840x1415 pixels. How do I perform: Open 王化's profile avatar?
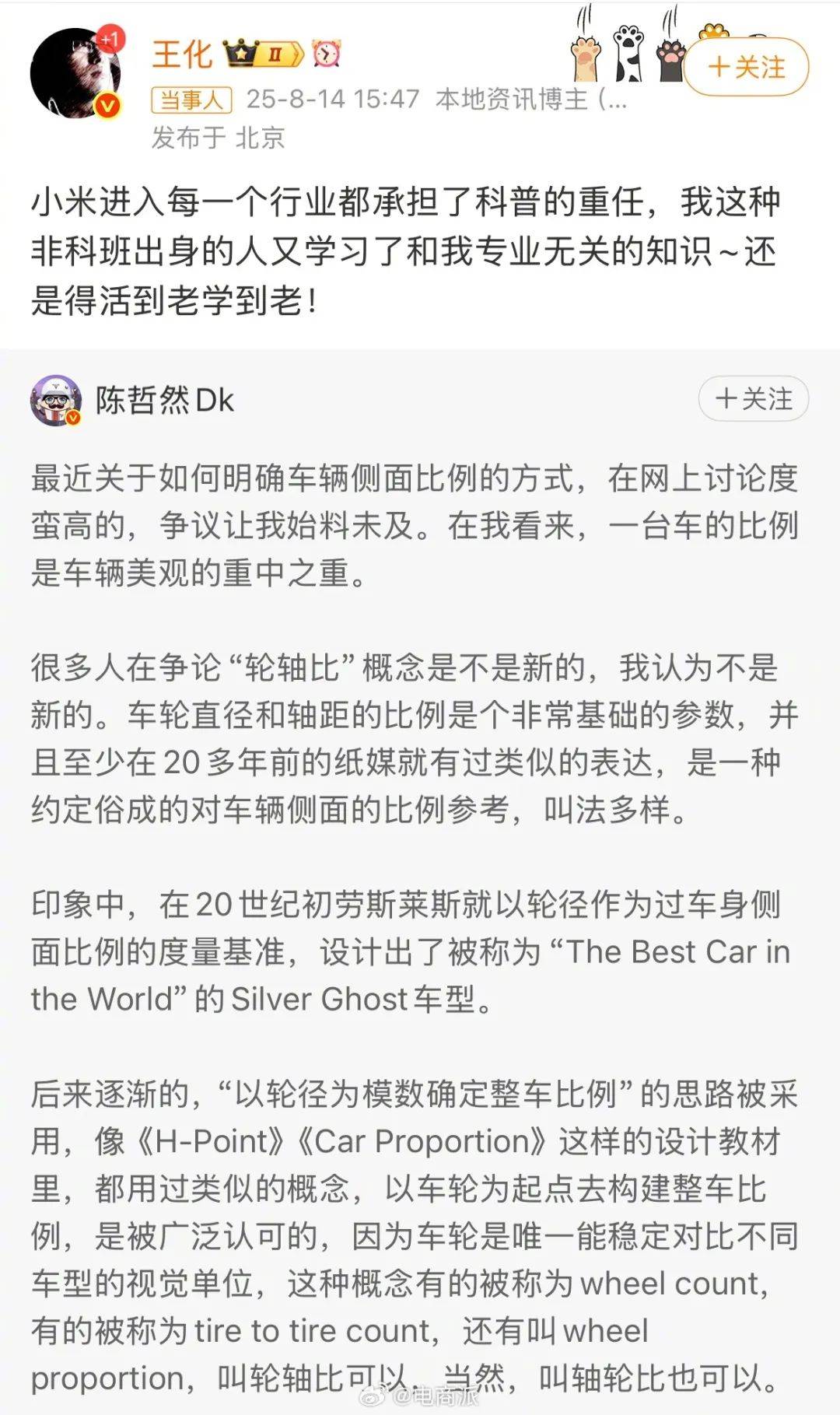pos(75,74)
